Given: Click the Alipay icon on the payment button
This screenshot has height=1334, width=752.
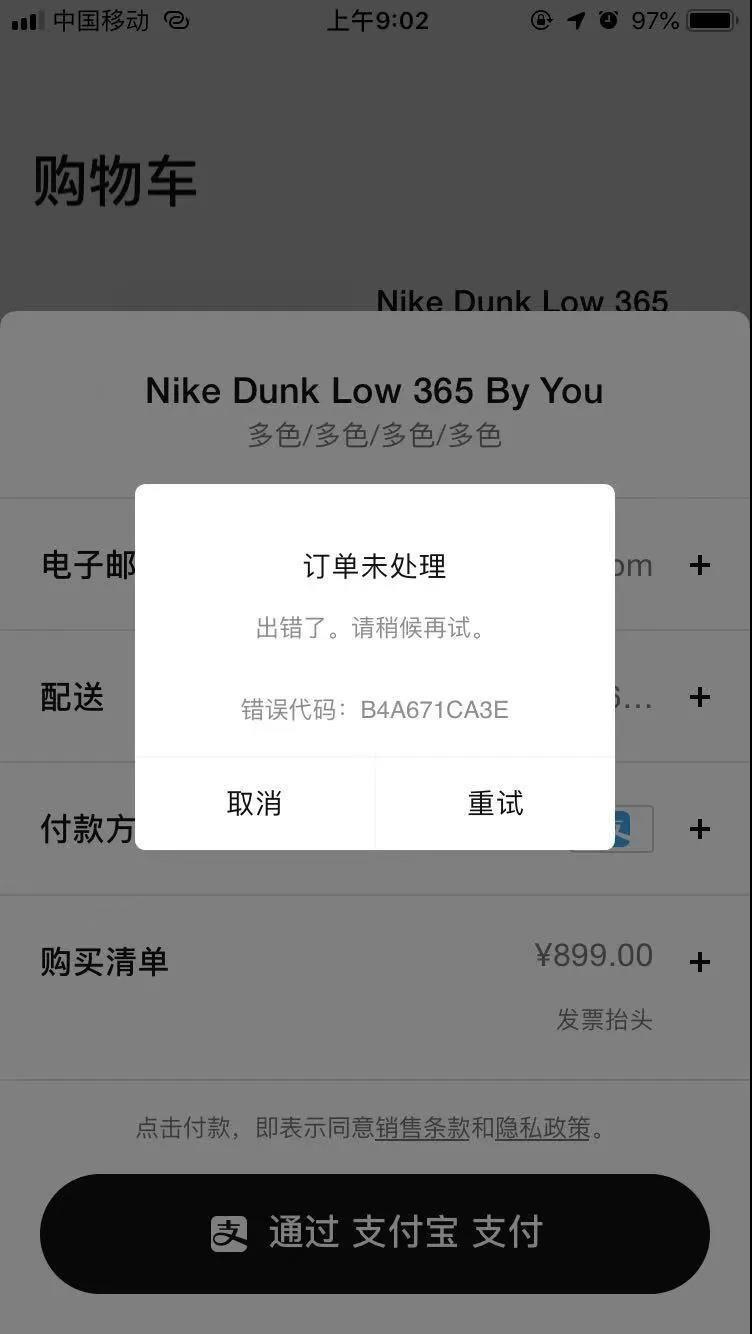Looking at the screenshot, I should tap(229, 1234).
